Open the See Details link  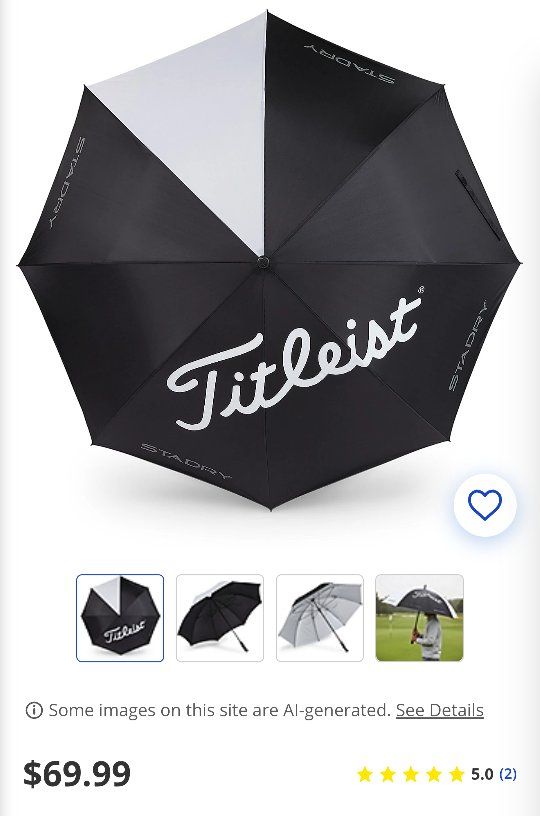point(440,710)
